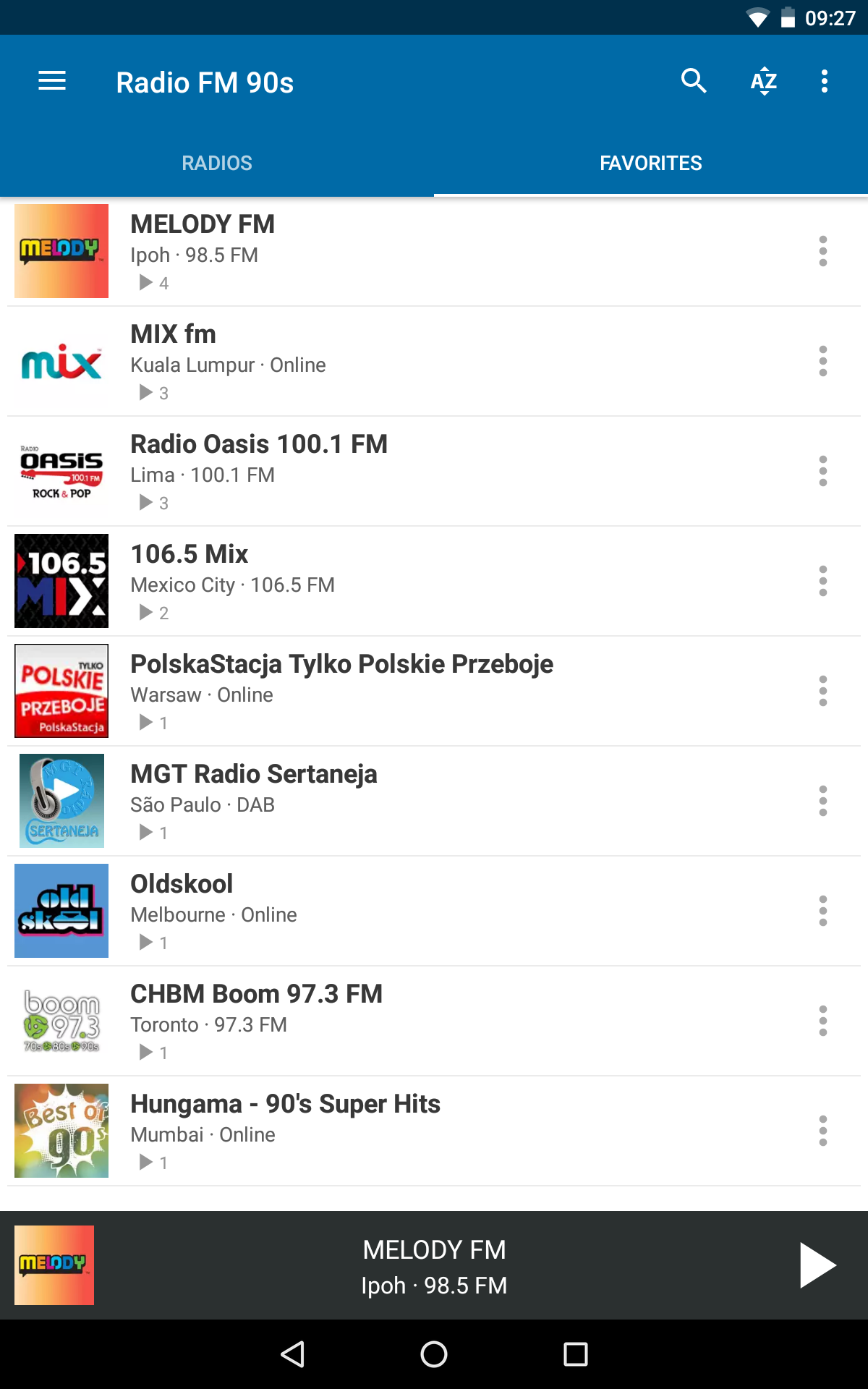Screen dimensions: 868x1389
Task: Open the three-dot menu for 106.5 Mix
Action: pos(822,581)
